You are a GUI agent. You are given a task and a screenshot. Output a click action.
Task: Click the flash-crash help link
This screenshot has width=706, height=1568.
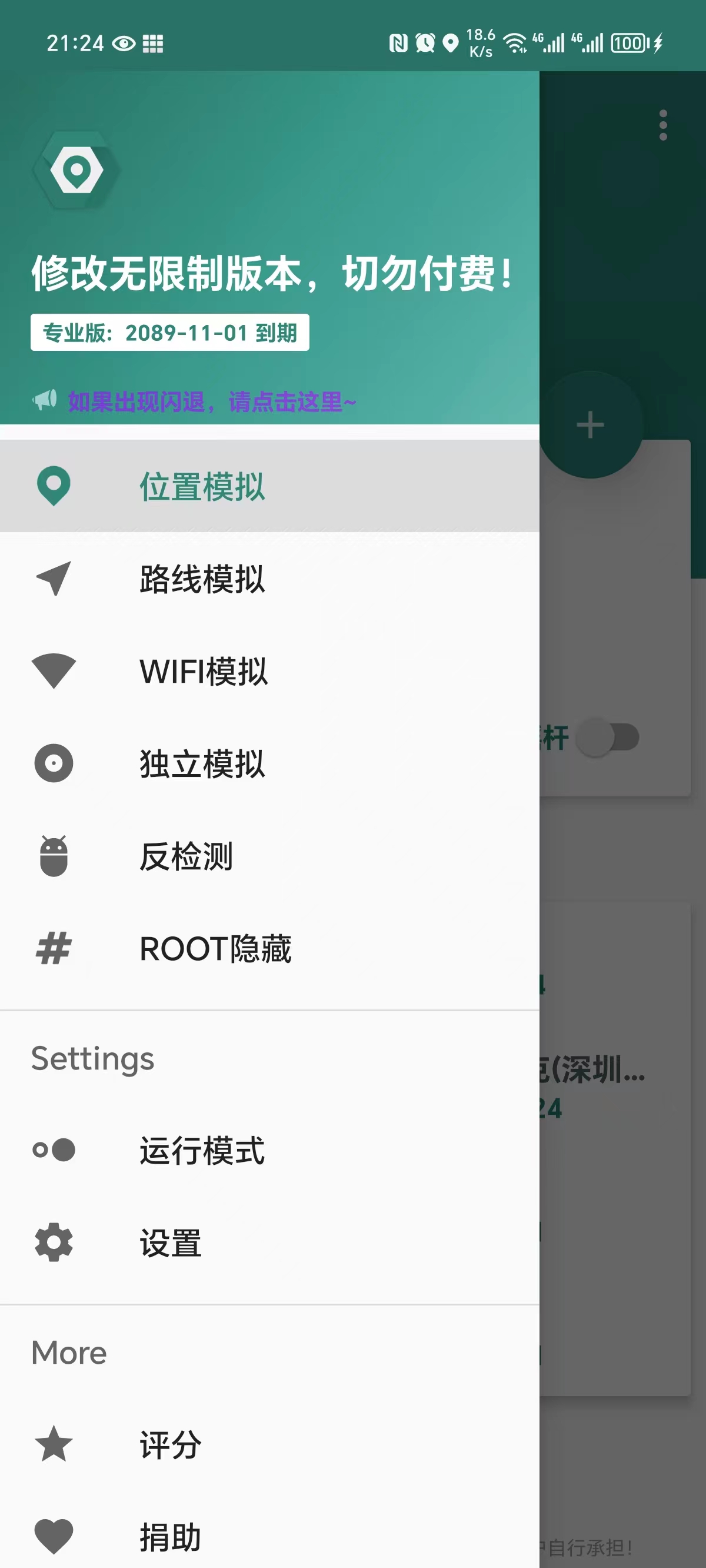212,400
